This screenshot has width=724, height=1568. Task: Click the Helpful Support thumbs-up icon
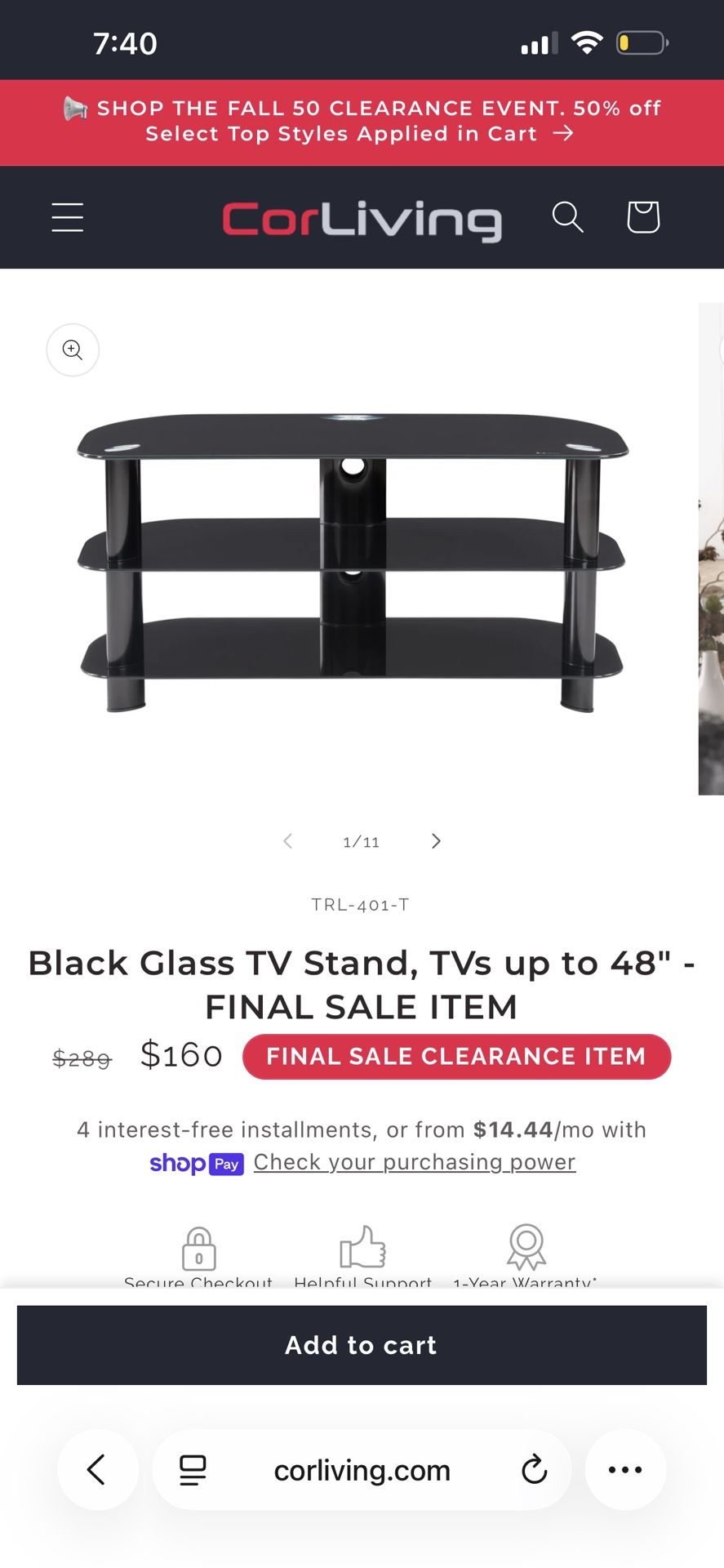coord(362,1248)
